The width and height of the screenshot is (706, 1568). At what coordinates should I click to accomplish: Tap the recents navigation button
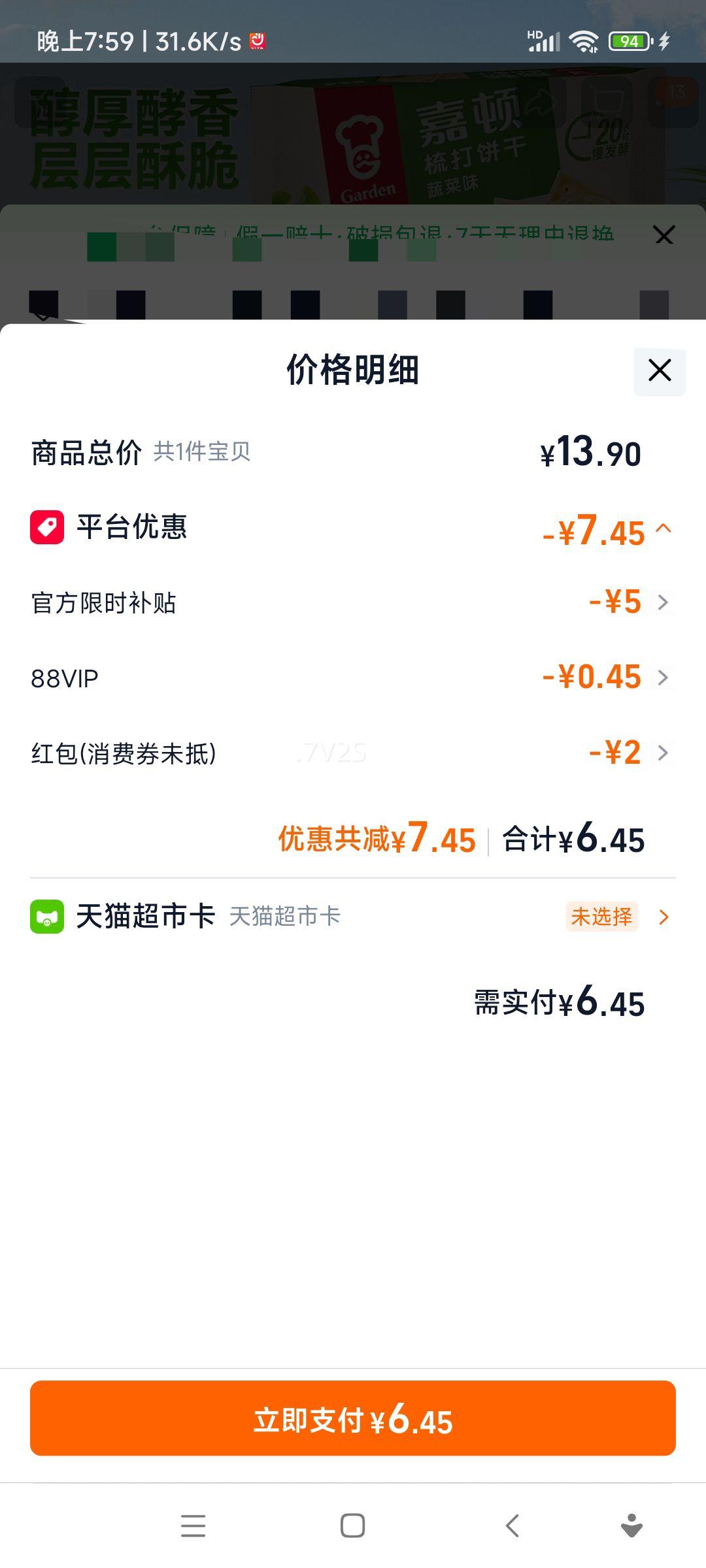pyautogui.click(x=193, y=1526)
